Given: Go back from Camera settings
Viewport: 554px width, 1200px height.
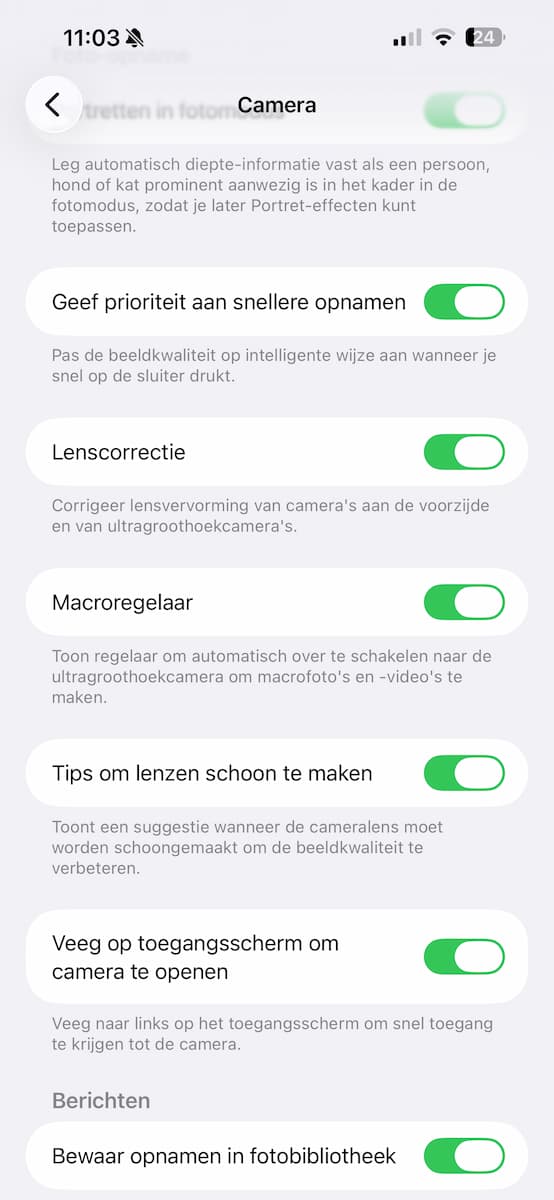Looking at the screenshot, I should point(53,105).
